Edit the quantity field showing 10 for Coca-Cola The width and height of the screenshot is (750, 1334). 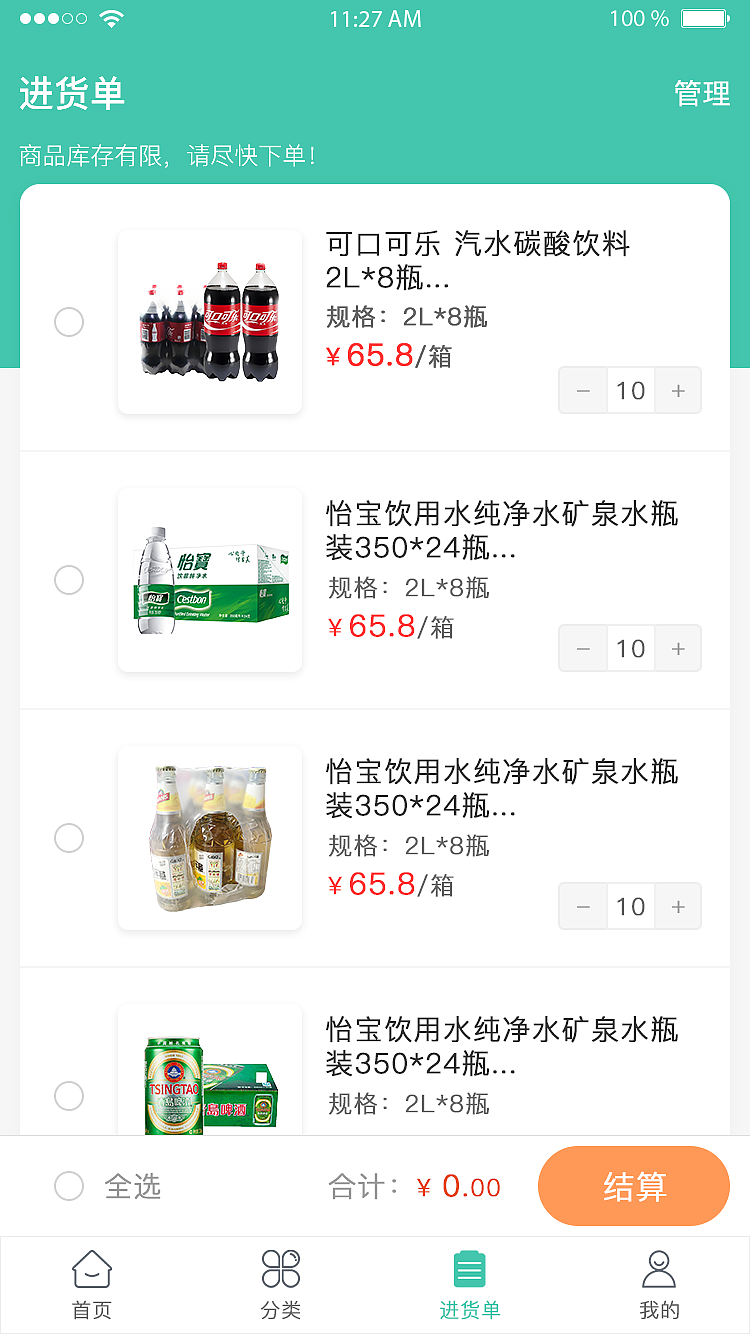630,390
